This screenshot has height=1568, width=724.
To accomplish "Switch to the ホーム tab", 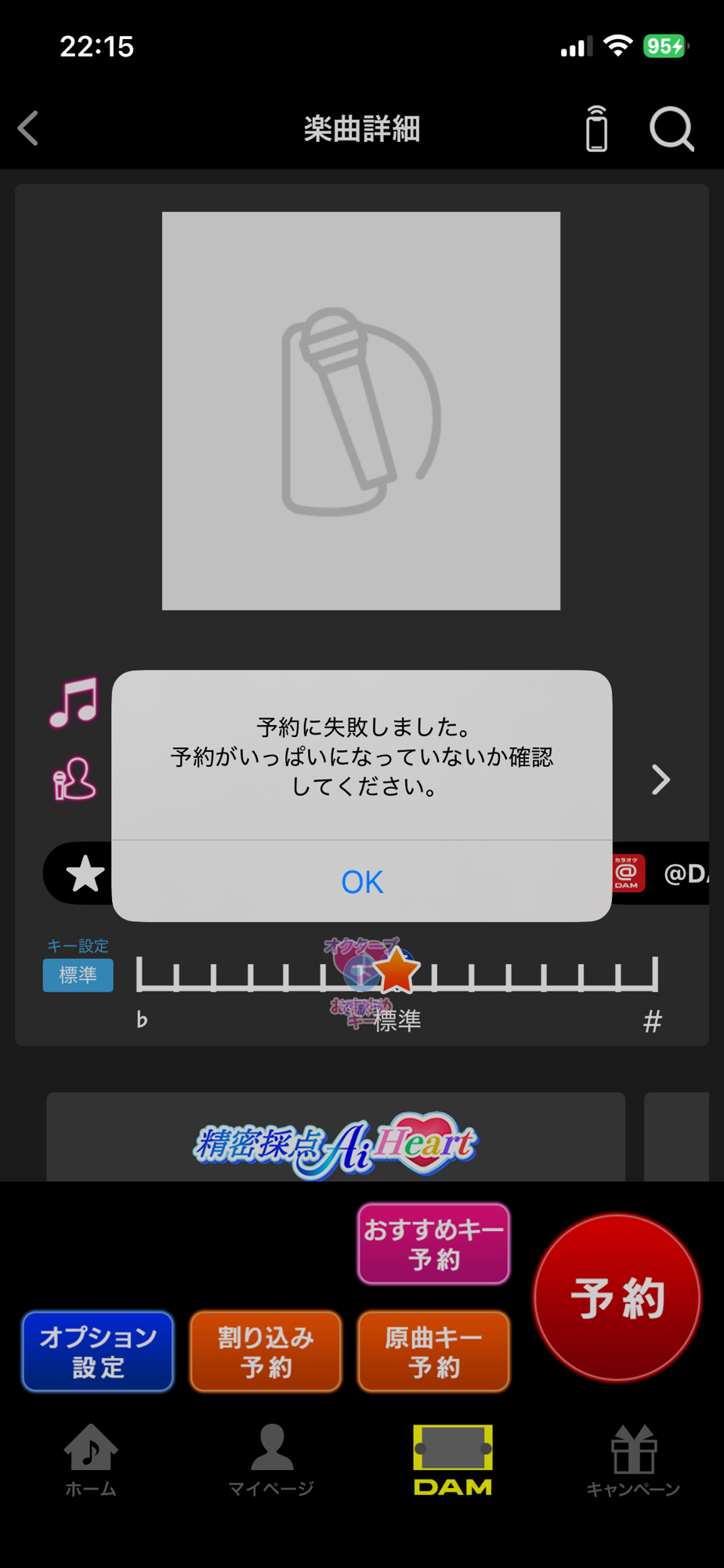I will pyautogui.click(x=91, y=1460).
